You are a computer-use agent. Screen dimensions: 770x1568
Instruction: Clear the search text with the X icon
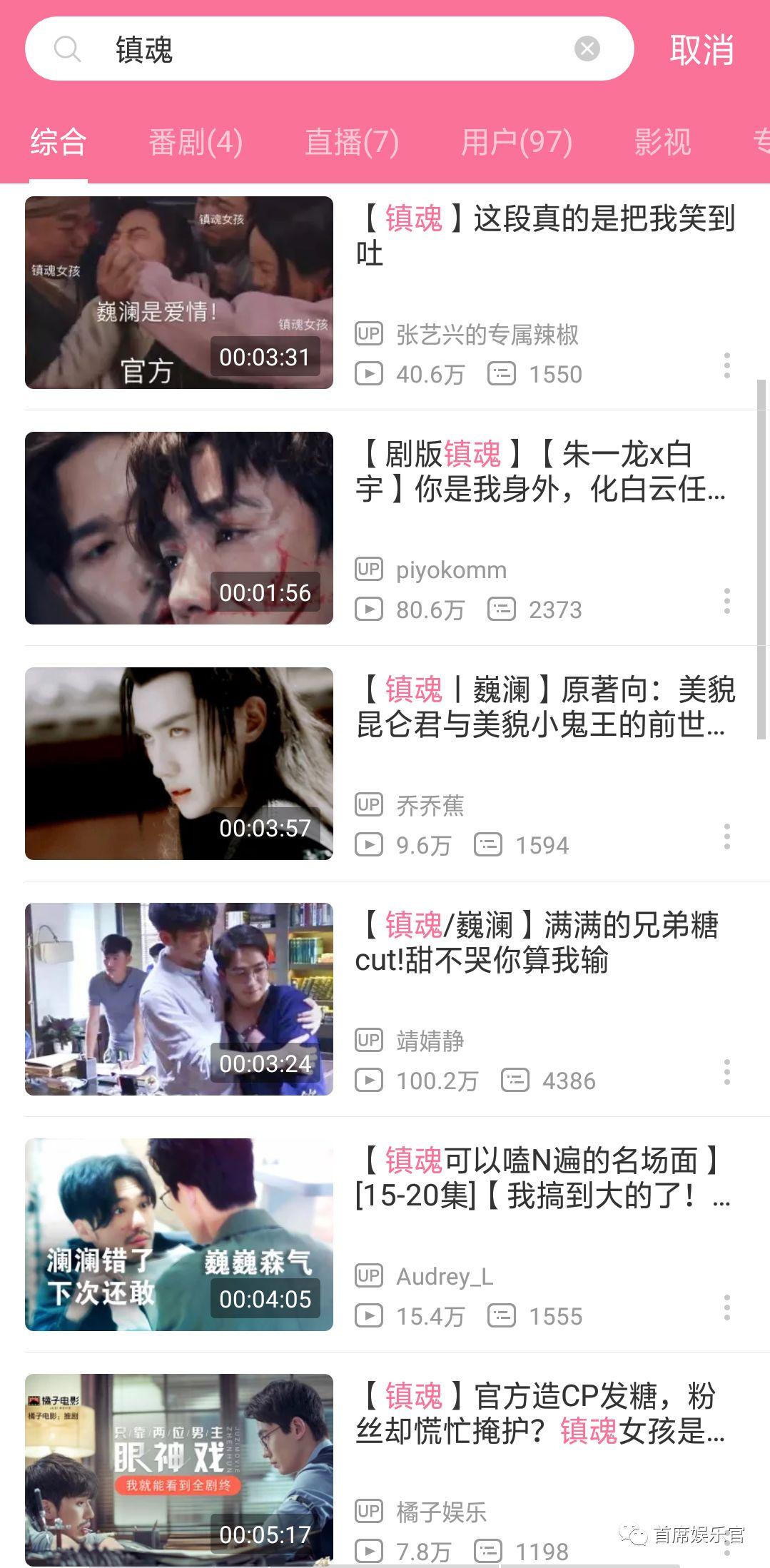587,49
